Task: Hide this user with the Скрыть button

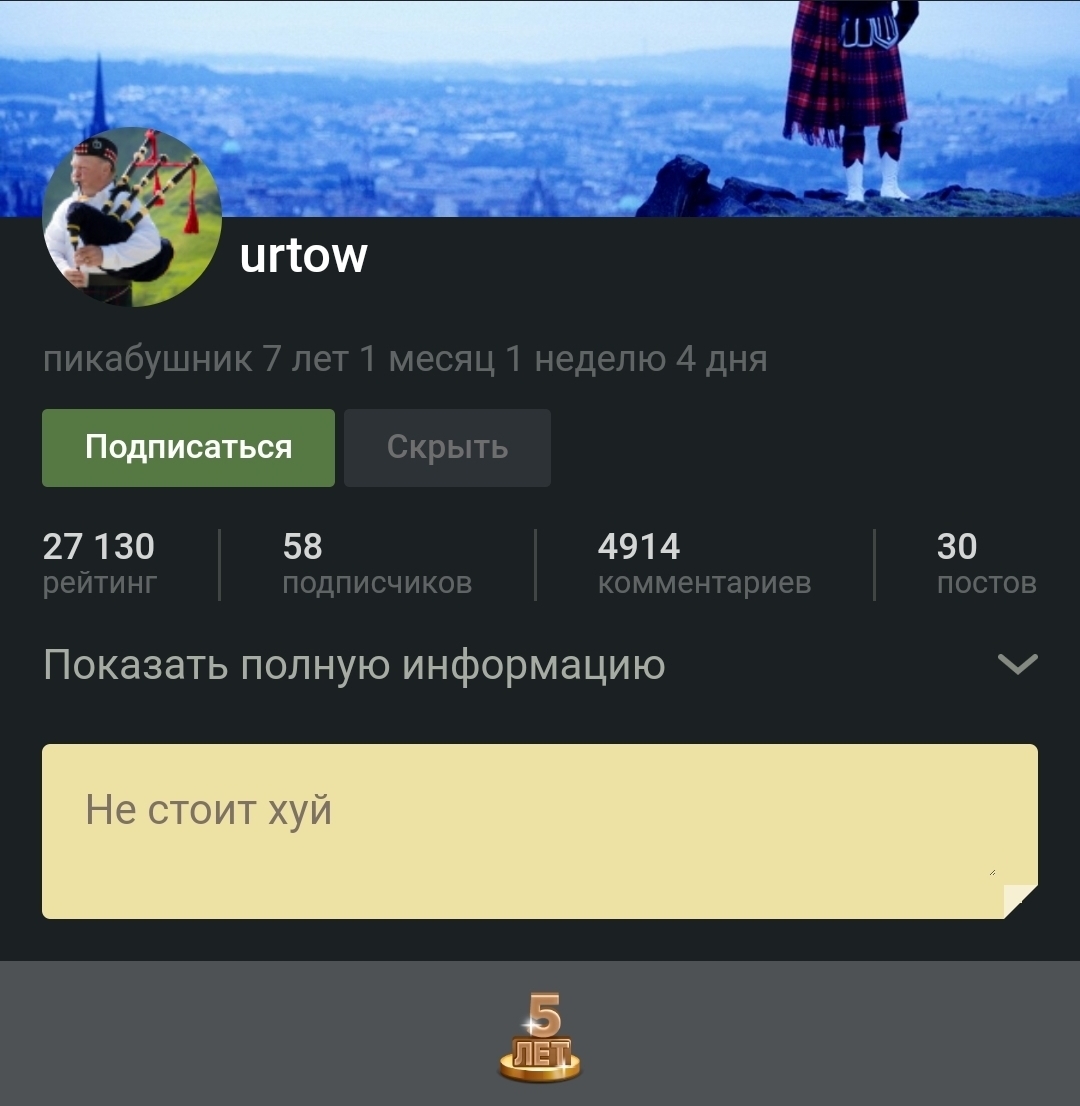Action: 447,448
